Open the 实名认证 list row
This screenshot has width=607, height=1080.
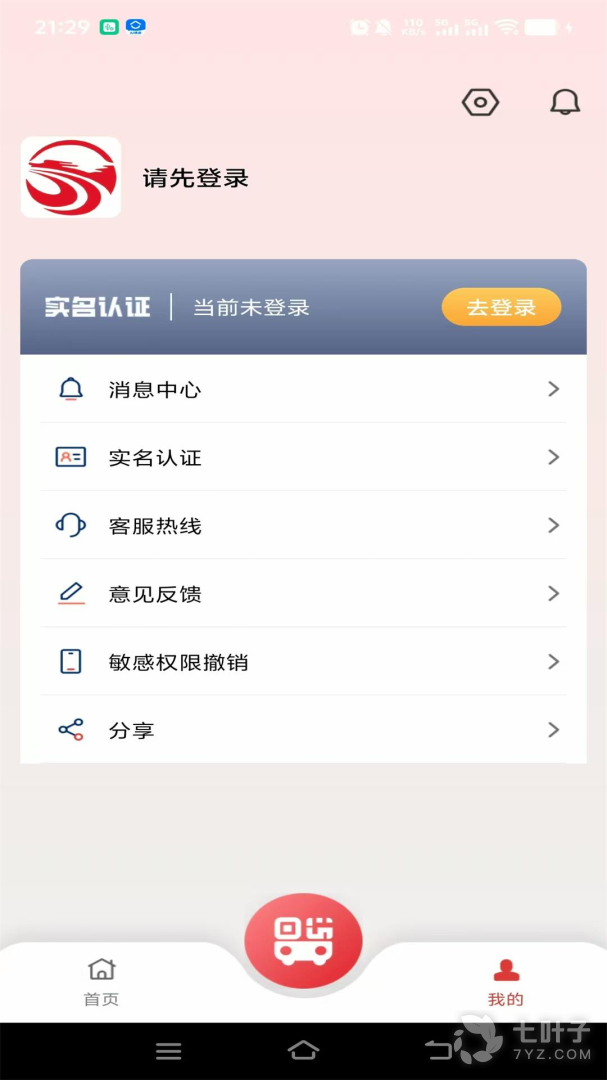coord(303,457)
